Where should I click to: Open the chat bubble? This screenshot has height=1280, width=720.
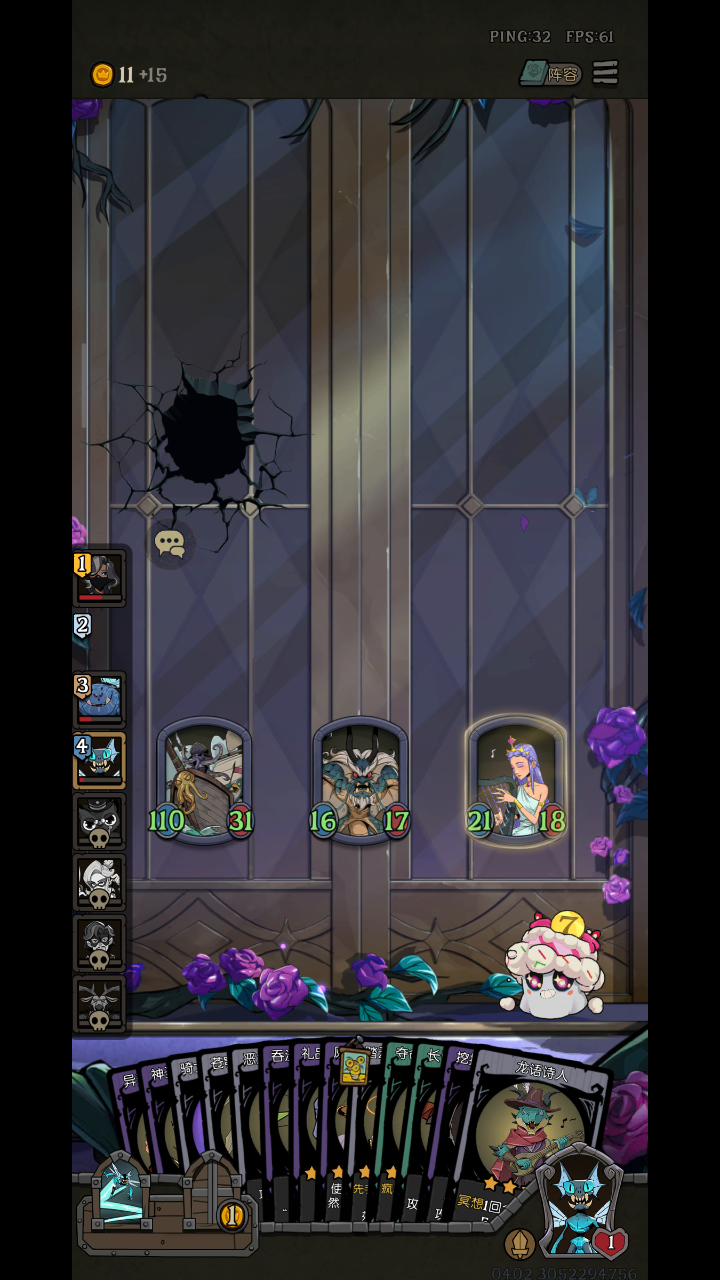(170, 543)
